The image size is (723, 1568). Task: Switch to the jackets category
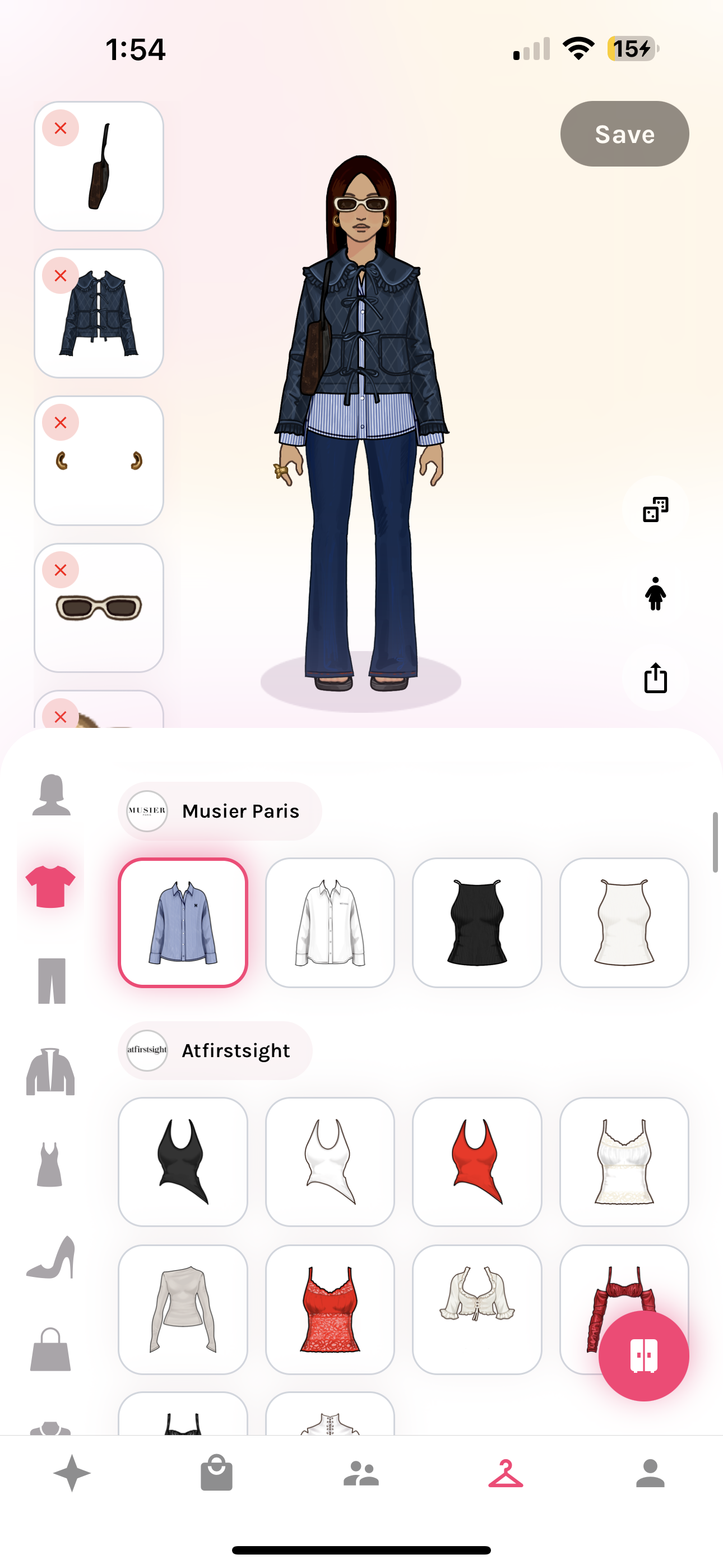(50, 1072)
